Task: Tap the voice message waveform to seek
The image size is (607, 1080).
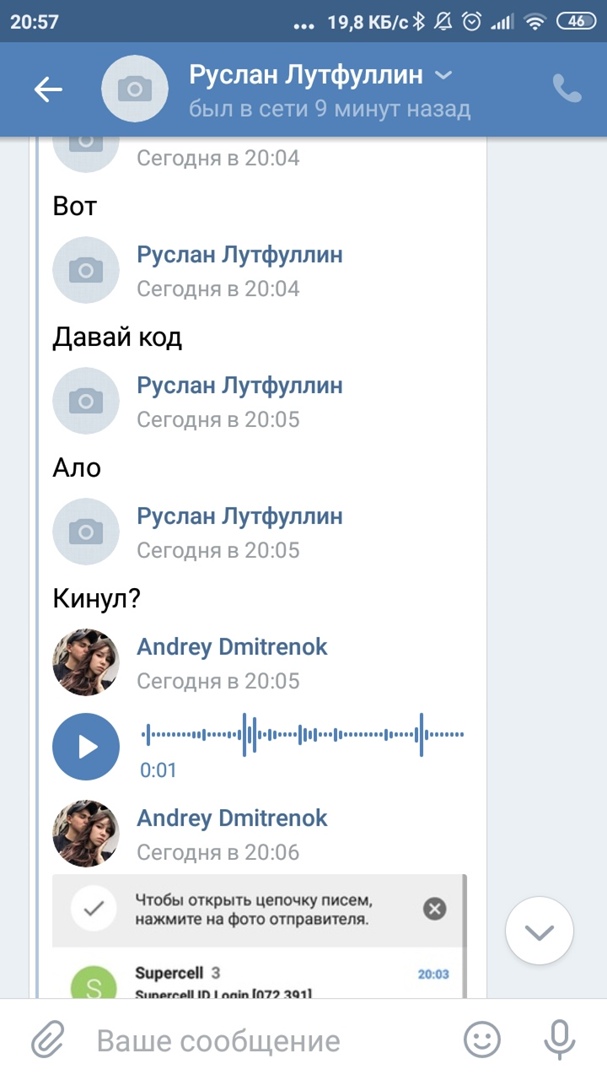Action: coord(303,736)
